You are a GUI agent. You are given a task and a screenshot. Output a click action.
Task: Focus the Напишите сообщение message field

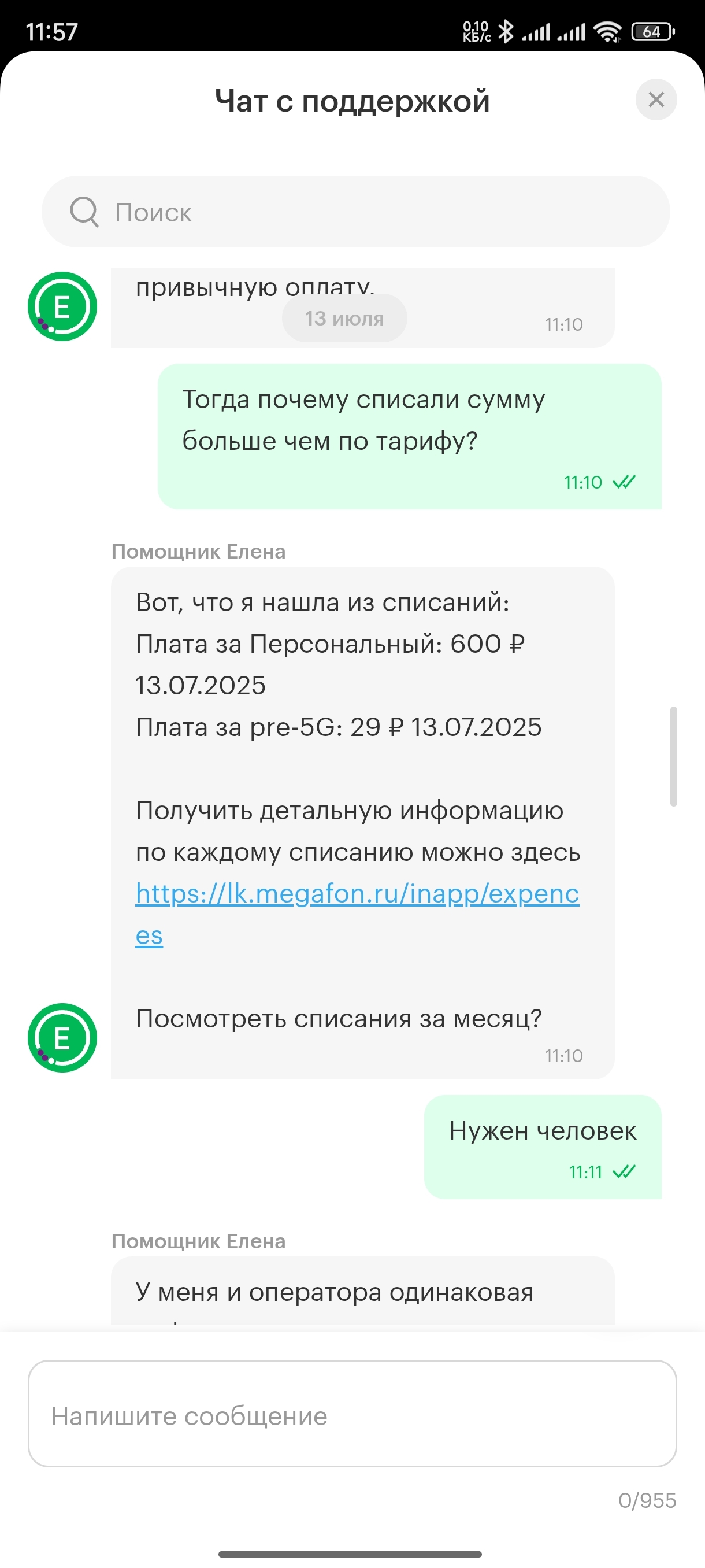pos(352,1415)
